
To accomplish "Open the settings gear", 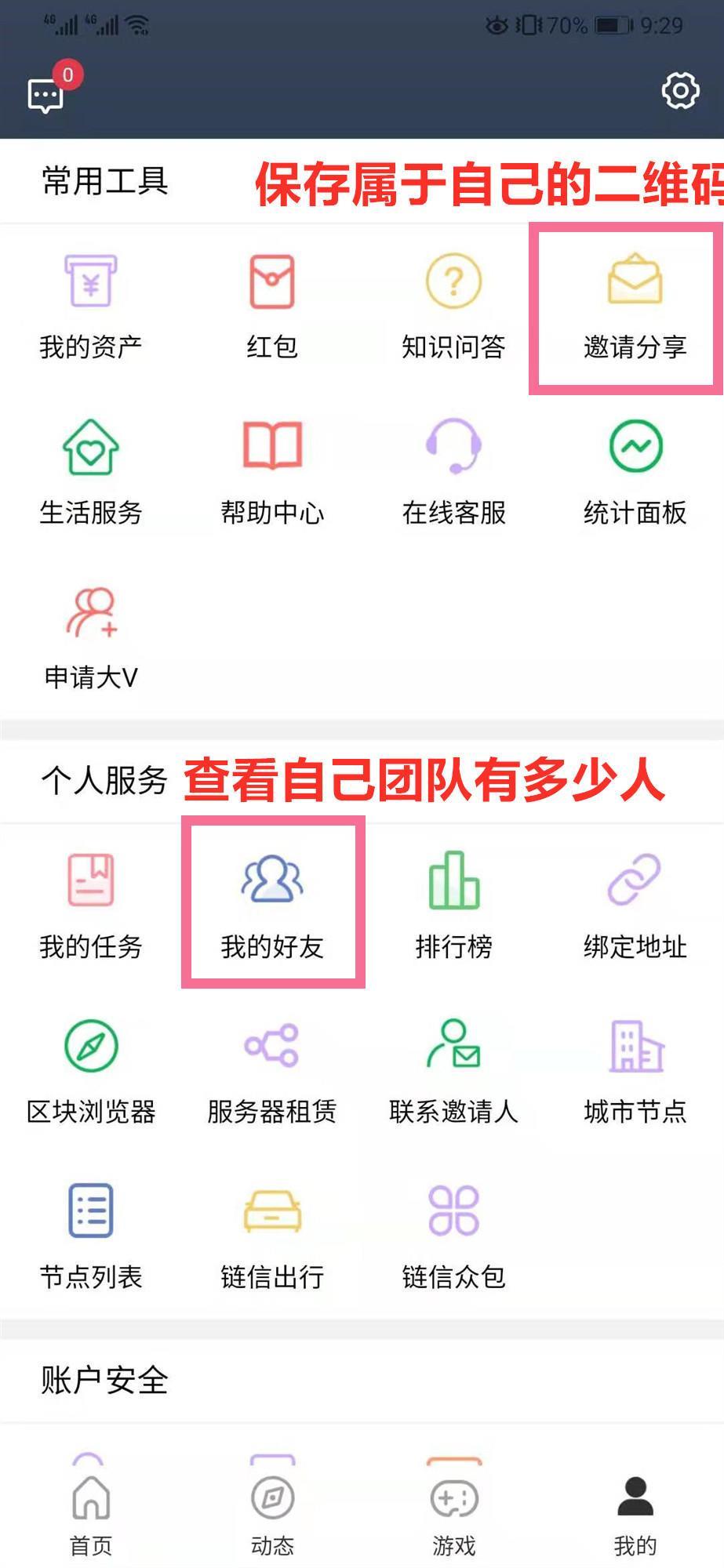I will (x=680, y=92).
